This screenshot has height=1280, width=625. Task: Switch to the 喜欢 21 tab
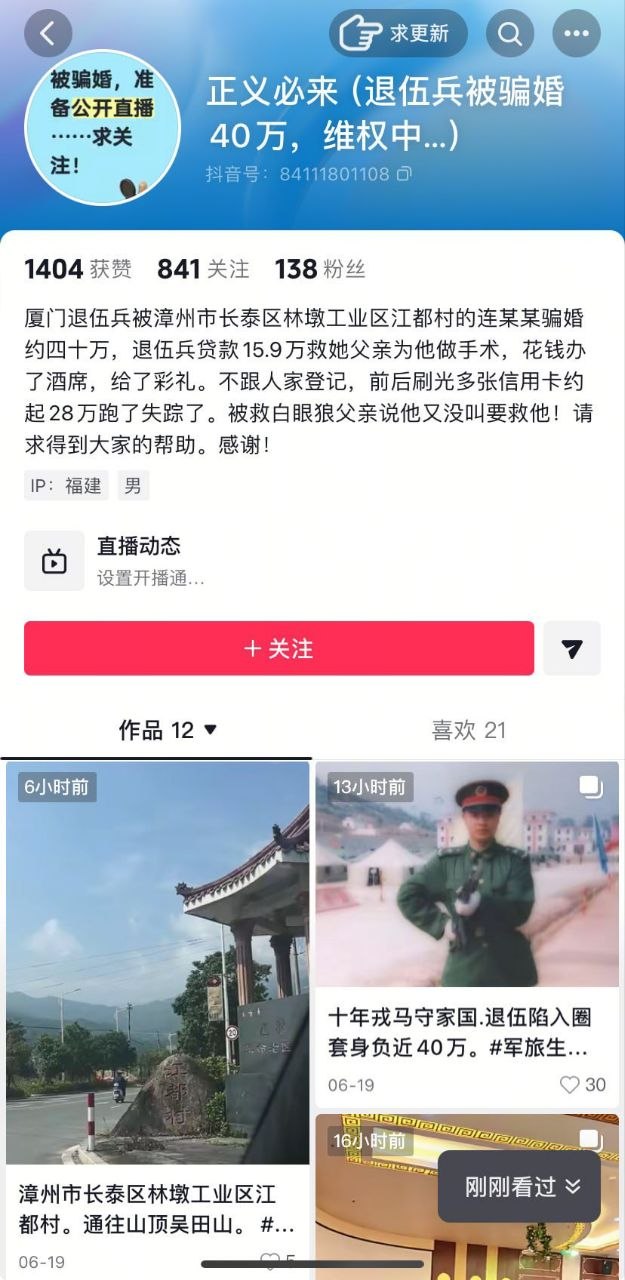pos(469,730)
